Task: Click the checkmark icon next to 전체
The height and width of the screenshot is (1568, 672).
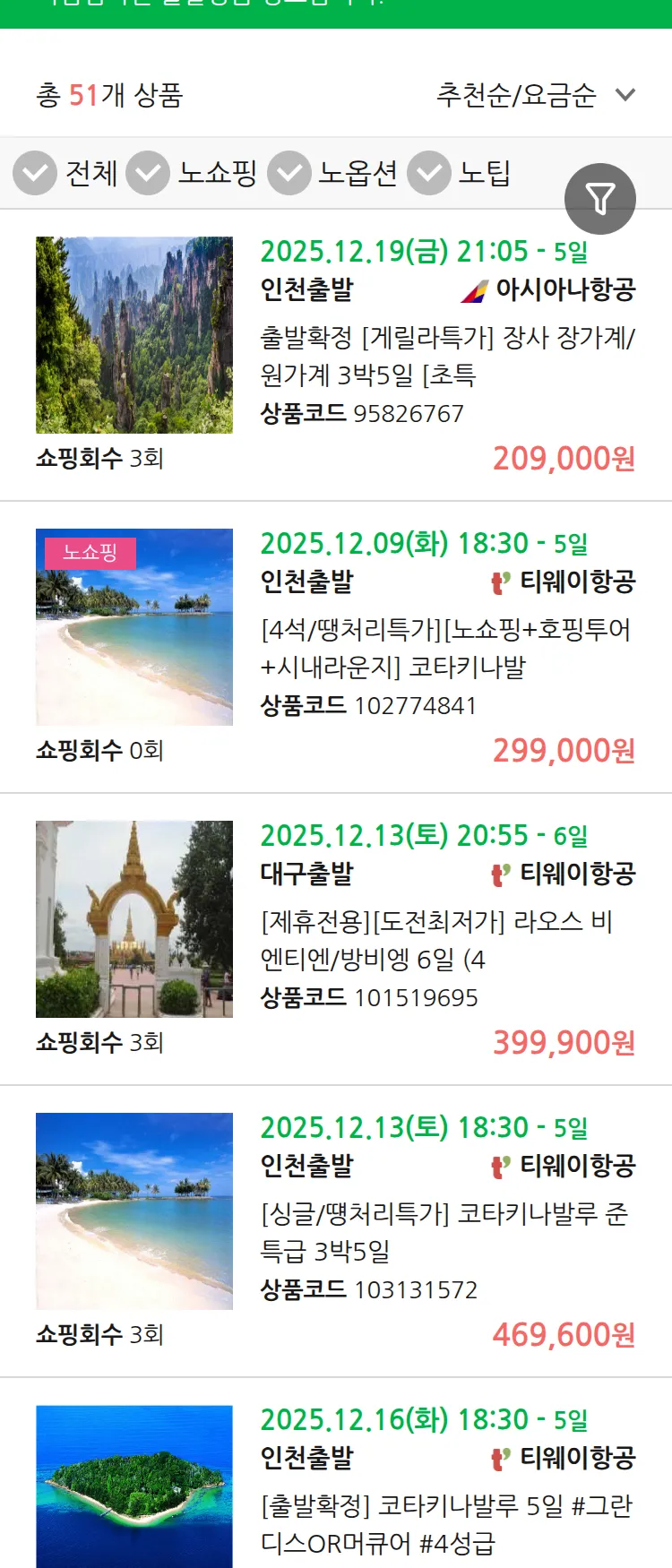Action: click(34, 173)
